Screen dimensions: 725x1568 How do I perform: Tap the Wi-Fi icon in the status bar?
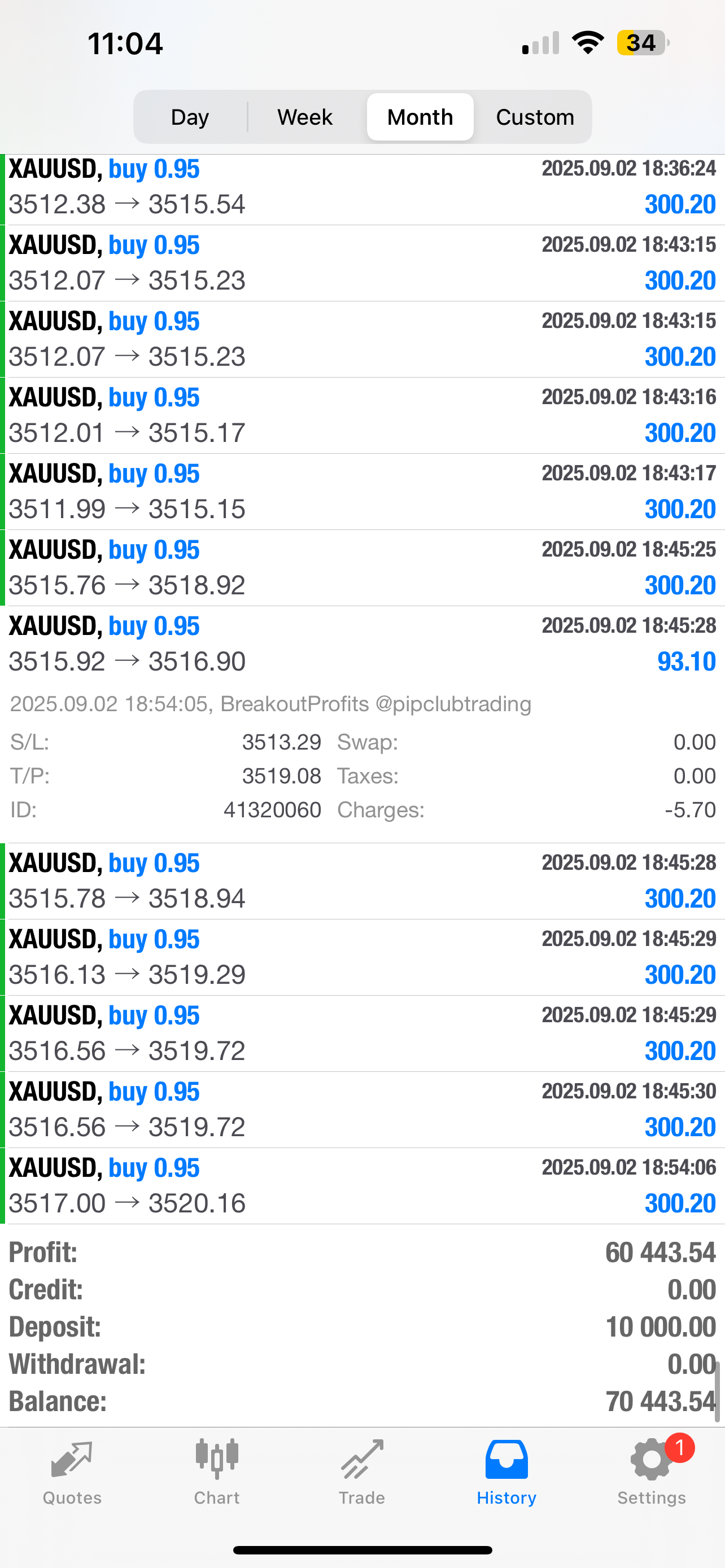[x=586, y=41]
